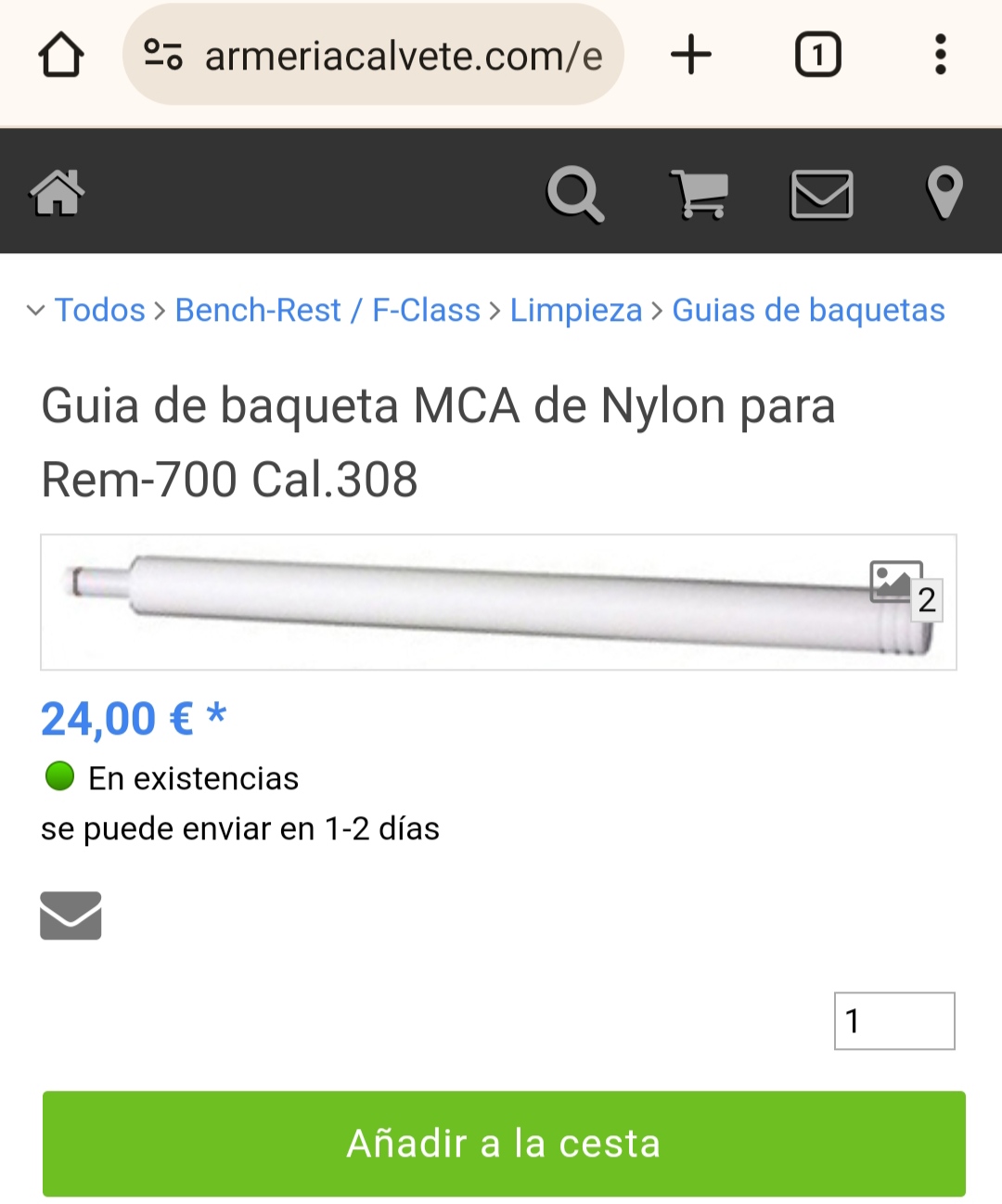Open a new browser tab
This screenshot has height=1204, width=1002.
(690, 56)
